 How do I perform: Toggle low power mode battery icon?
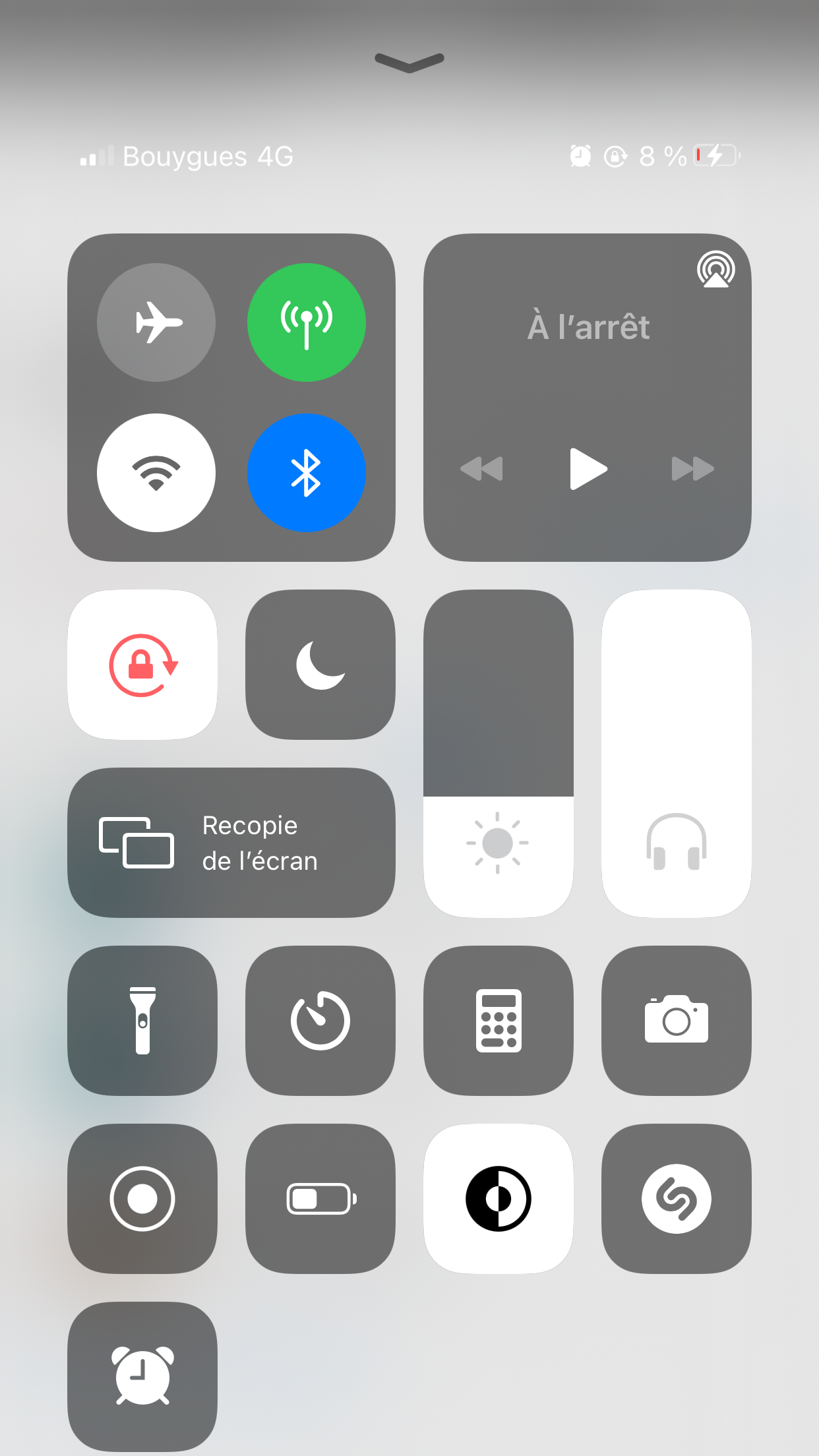pos(320,1199)
